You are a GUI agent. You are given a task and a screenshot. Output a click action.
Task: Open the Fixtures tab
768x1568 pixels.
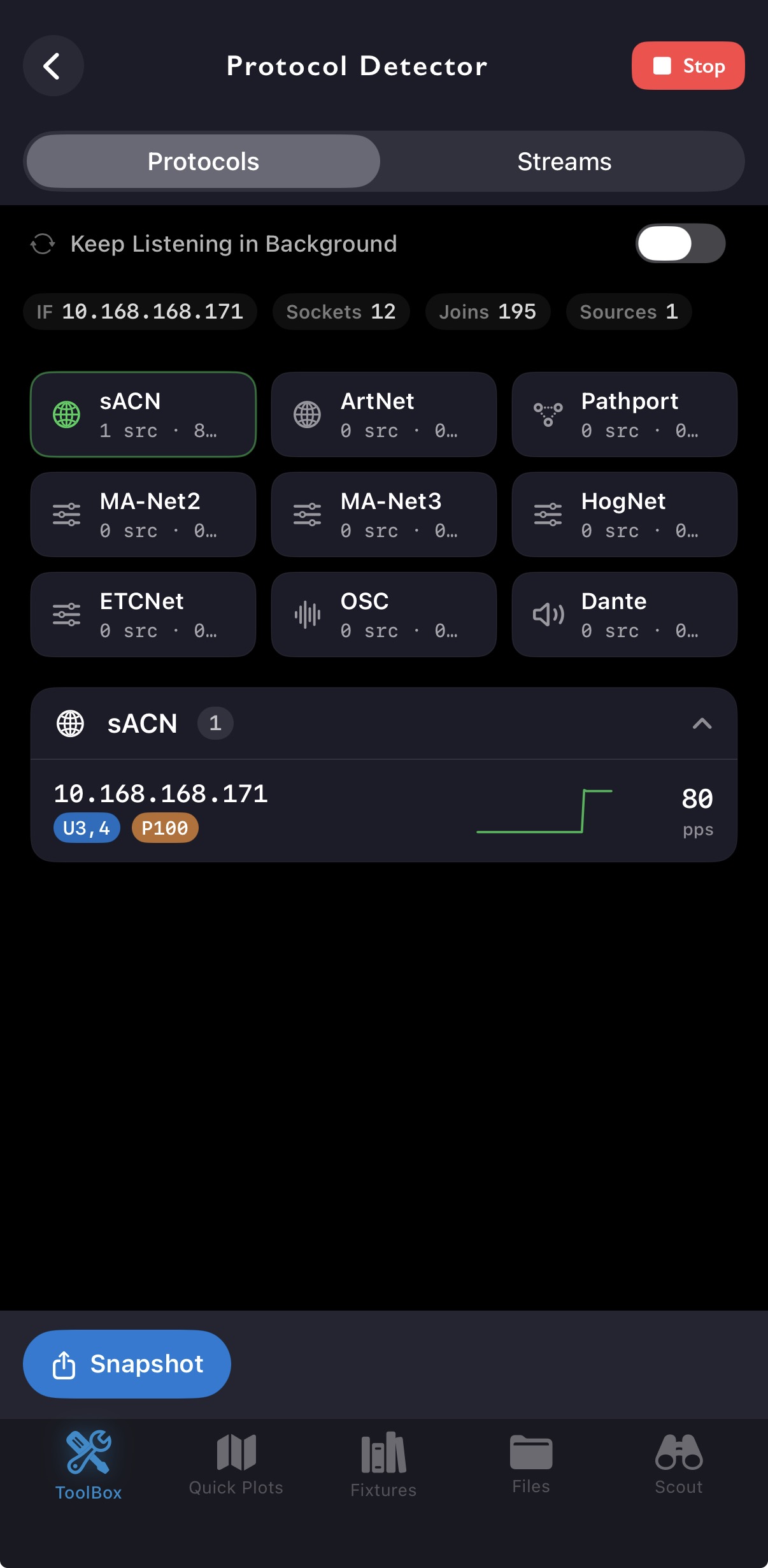383,1465
